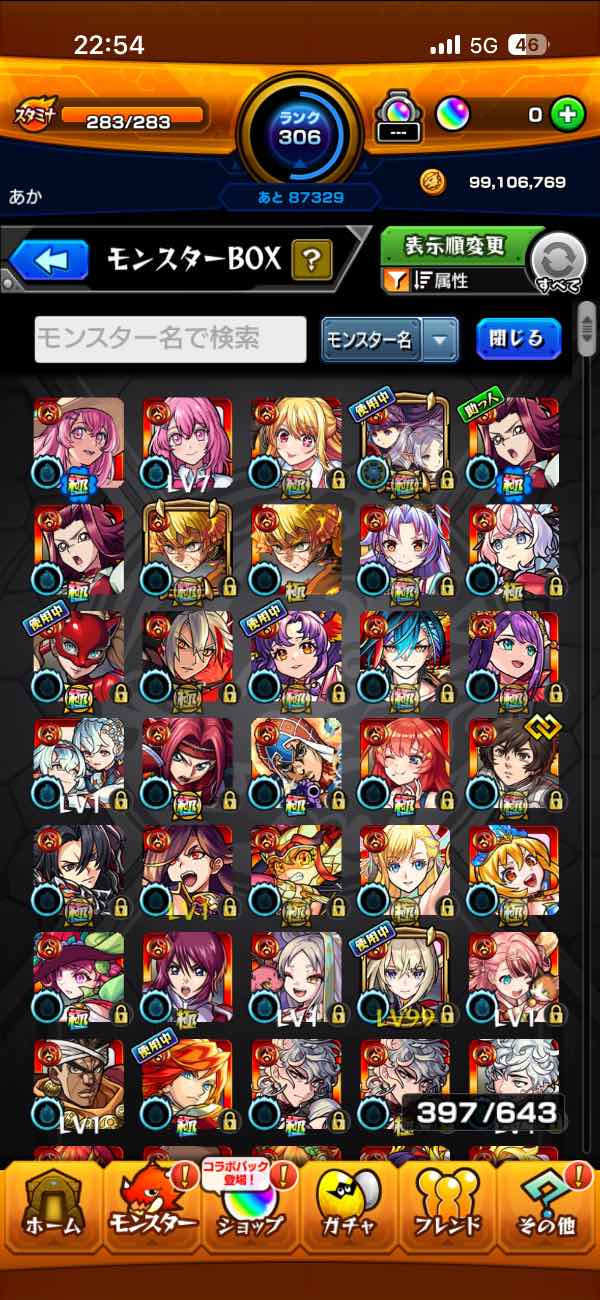The height and width of the screenshot is (1300, 600).
Task: Select the pink-haired monster showing LV7
Action: (187, 443)
